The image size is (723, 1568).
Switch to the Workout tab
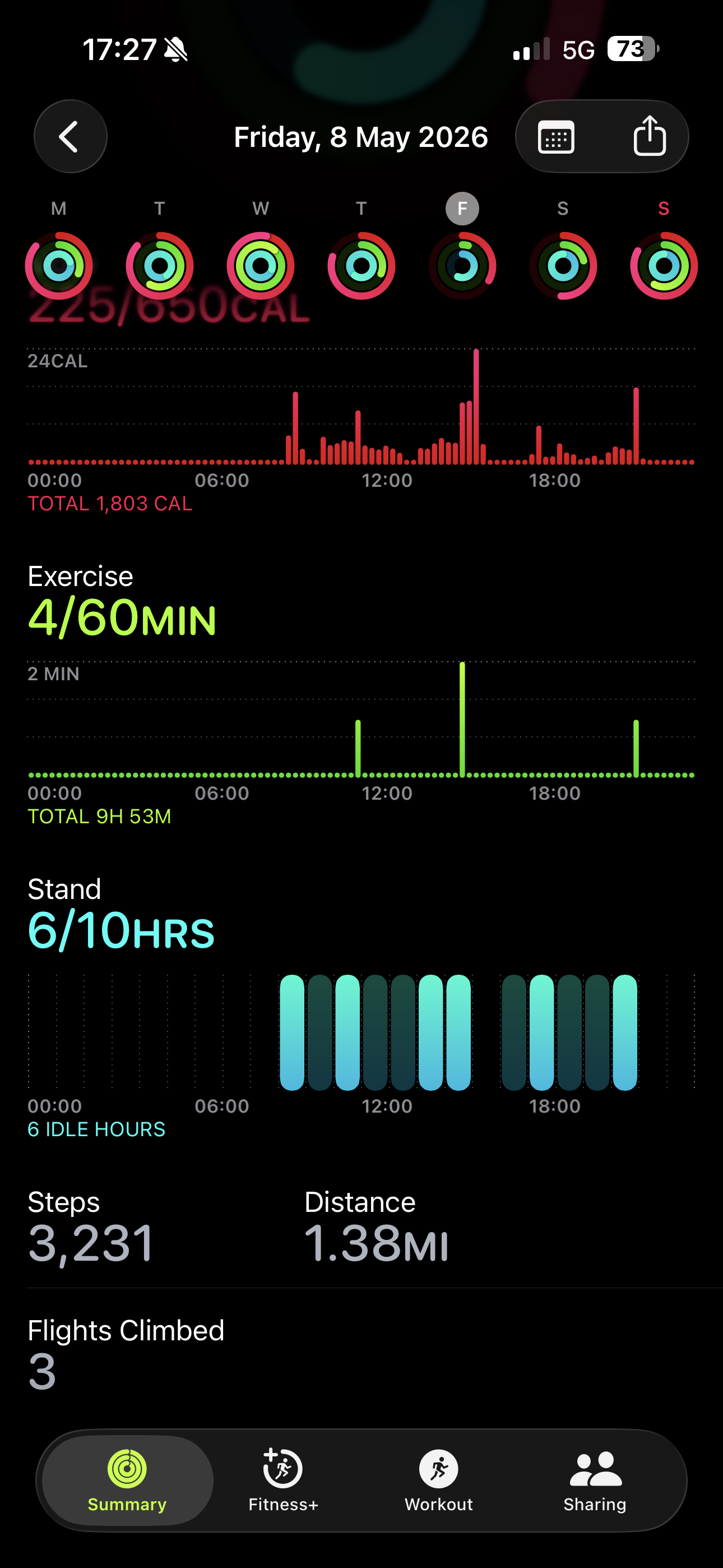[x=439, y=1481]
